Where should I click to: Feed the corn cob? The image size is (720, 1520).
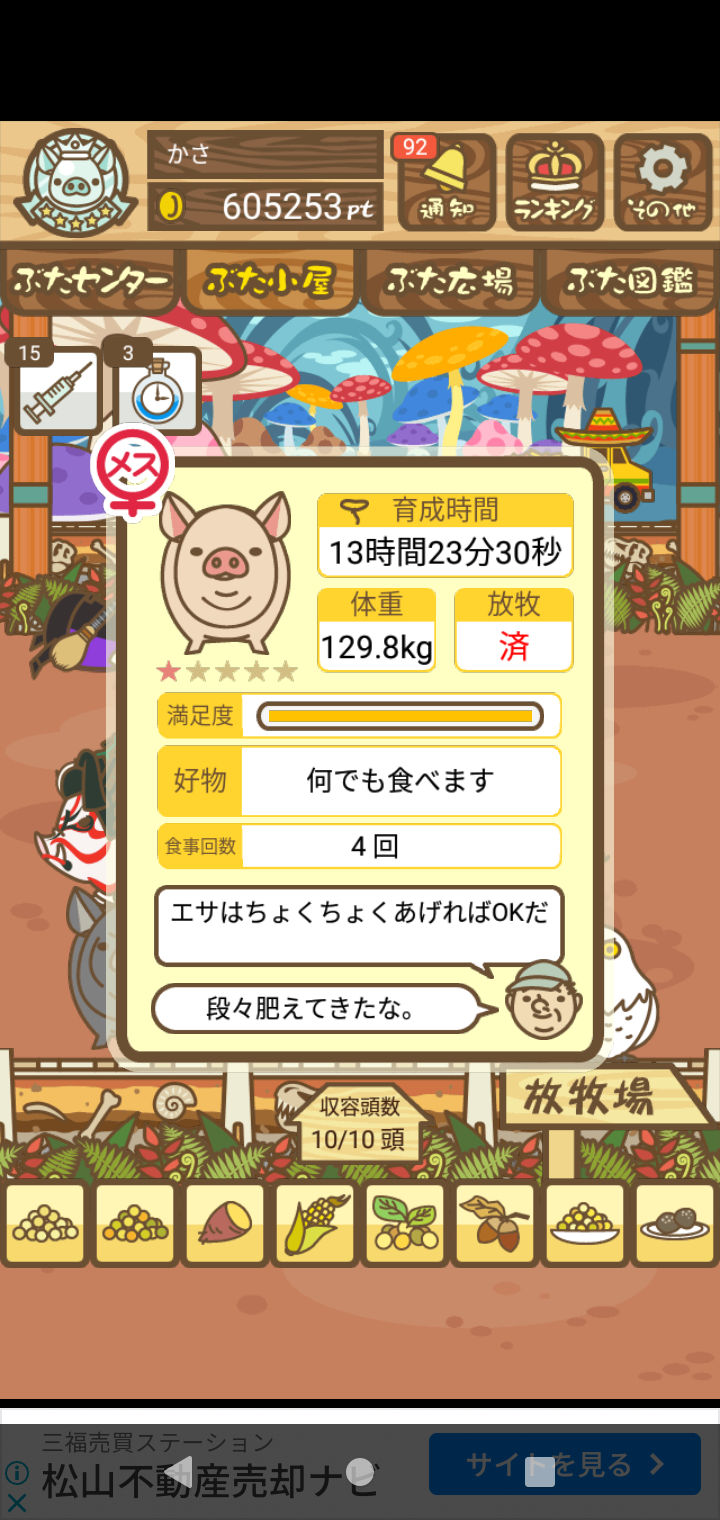pos(315,1224)
